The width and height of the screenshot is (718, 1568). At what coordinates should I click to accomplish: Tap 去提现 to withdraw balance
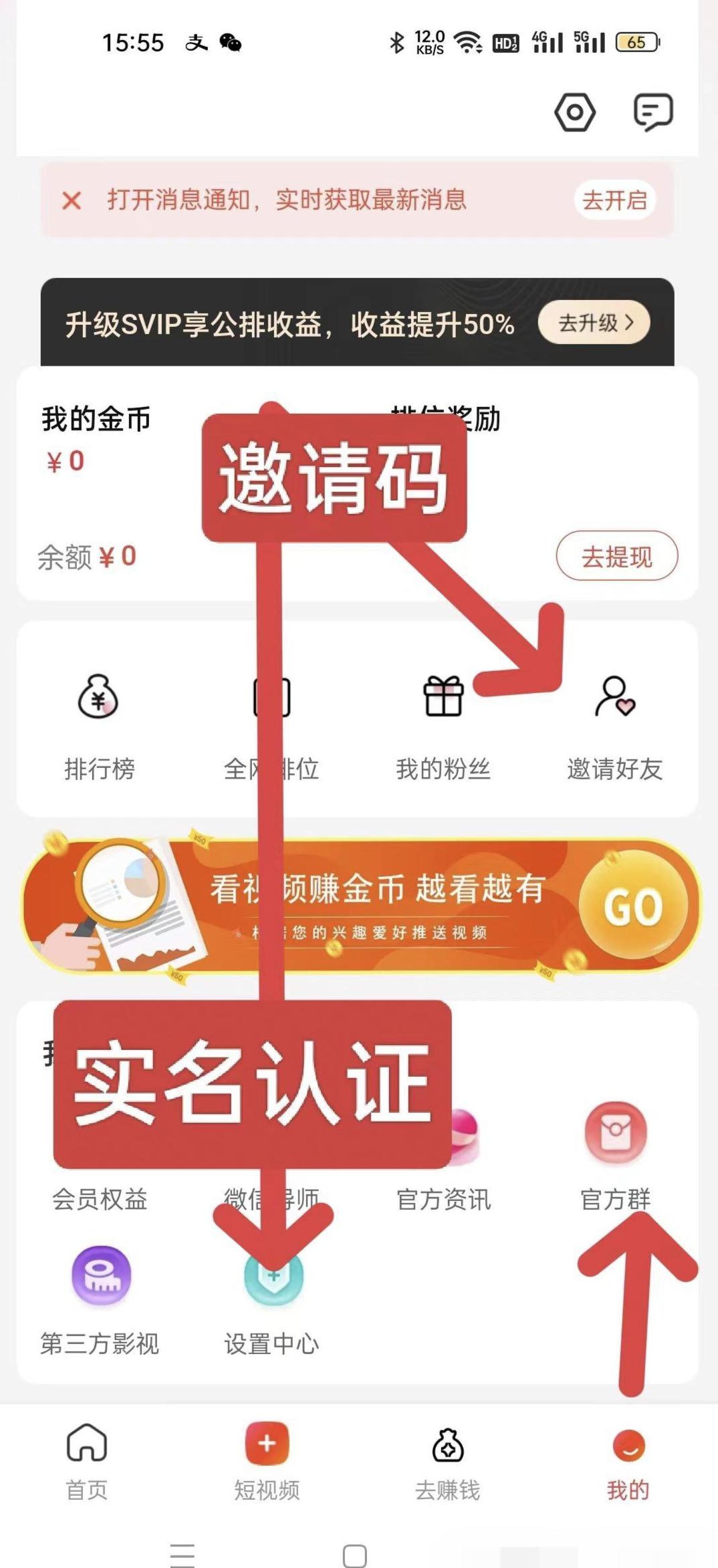pyautogui.click(x=616, y=556)
